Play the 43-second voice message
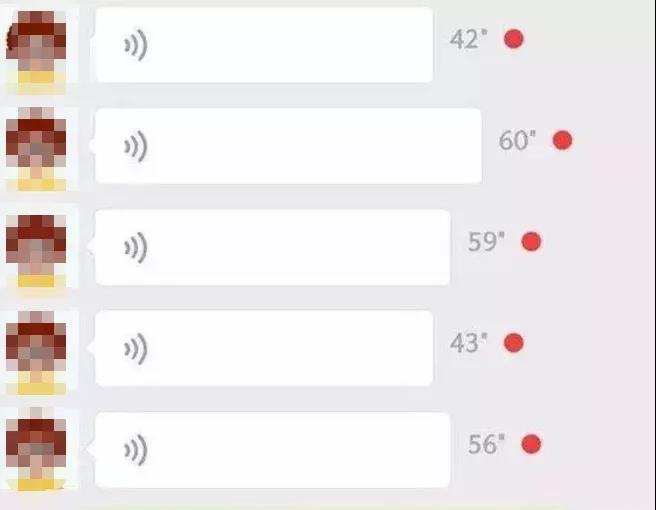Screen dimensions: 656x510 pyautogui.click(x=263, y=348)
